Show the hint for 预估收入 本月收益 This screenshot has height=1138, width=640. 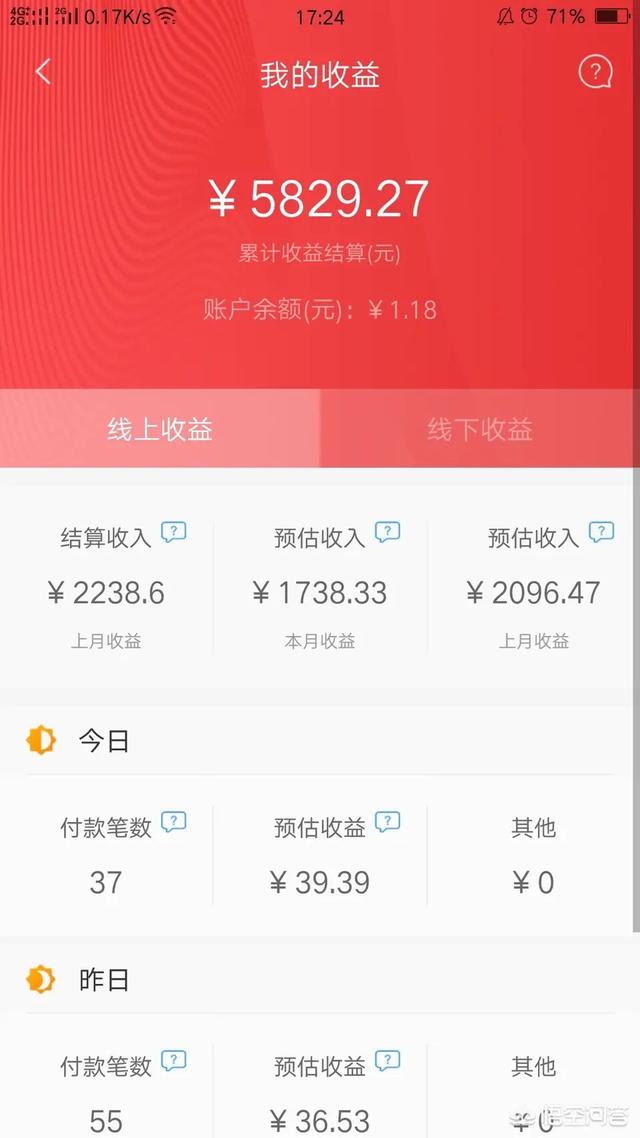pyautogui.click(x=387, y=532)
